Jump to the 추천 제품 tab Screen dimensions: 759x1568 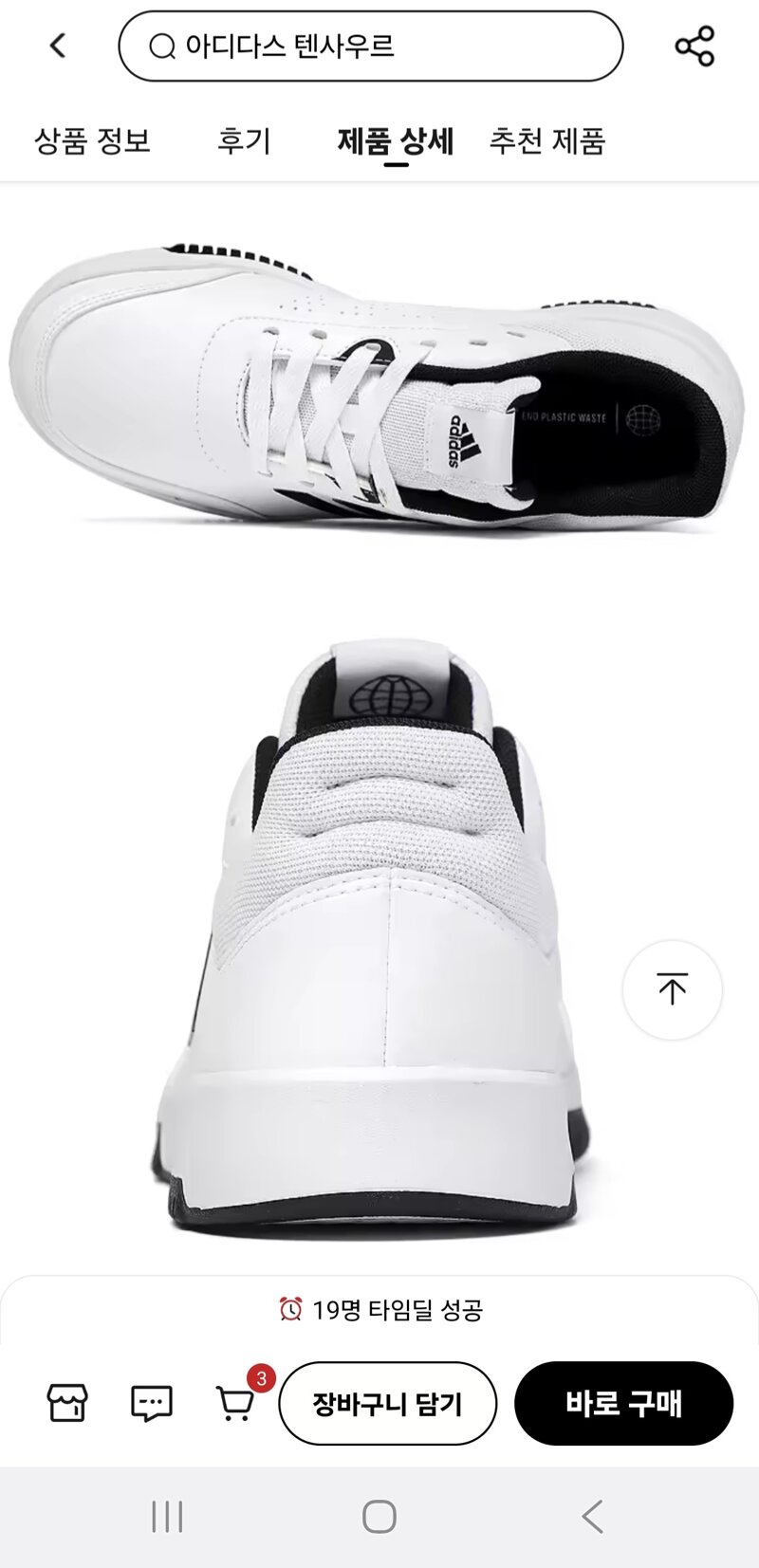(x=547, y=141)
